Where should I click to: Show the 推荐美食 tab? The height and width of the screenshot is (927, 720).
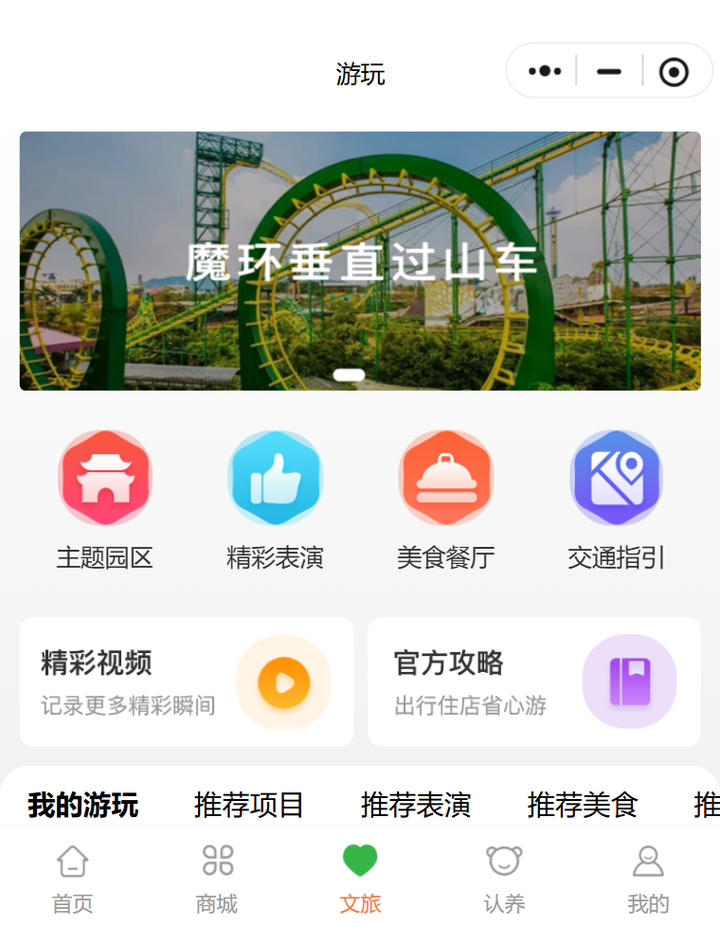582,805
